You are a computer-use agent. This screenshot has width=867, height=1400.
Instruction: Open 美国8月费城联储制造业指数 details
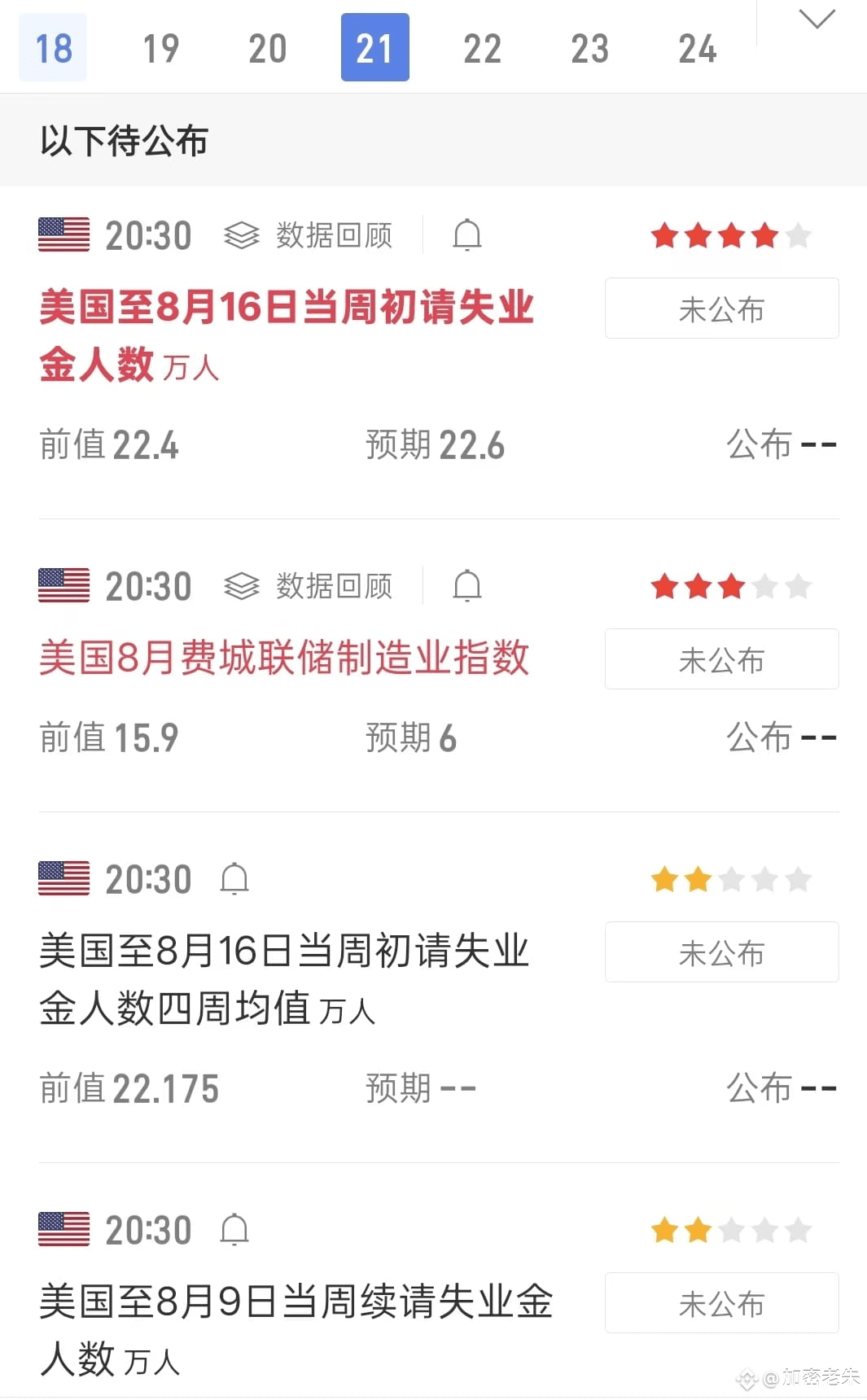click(x=284, y=658)
